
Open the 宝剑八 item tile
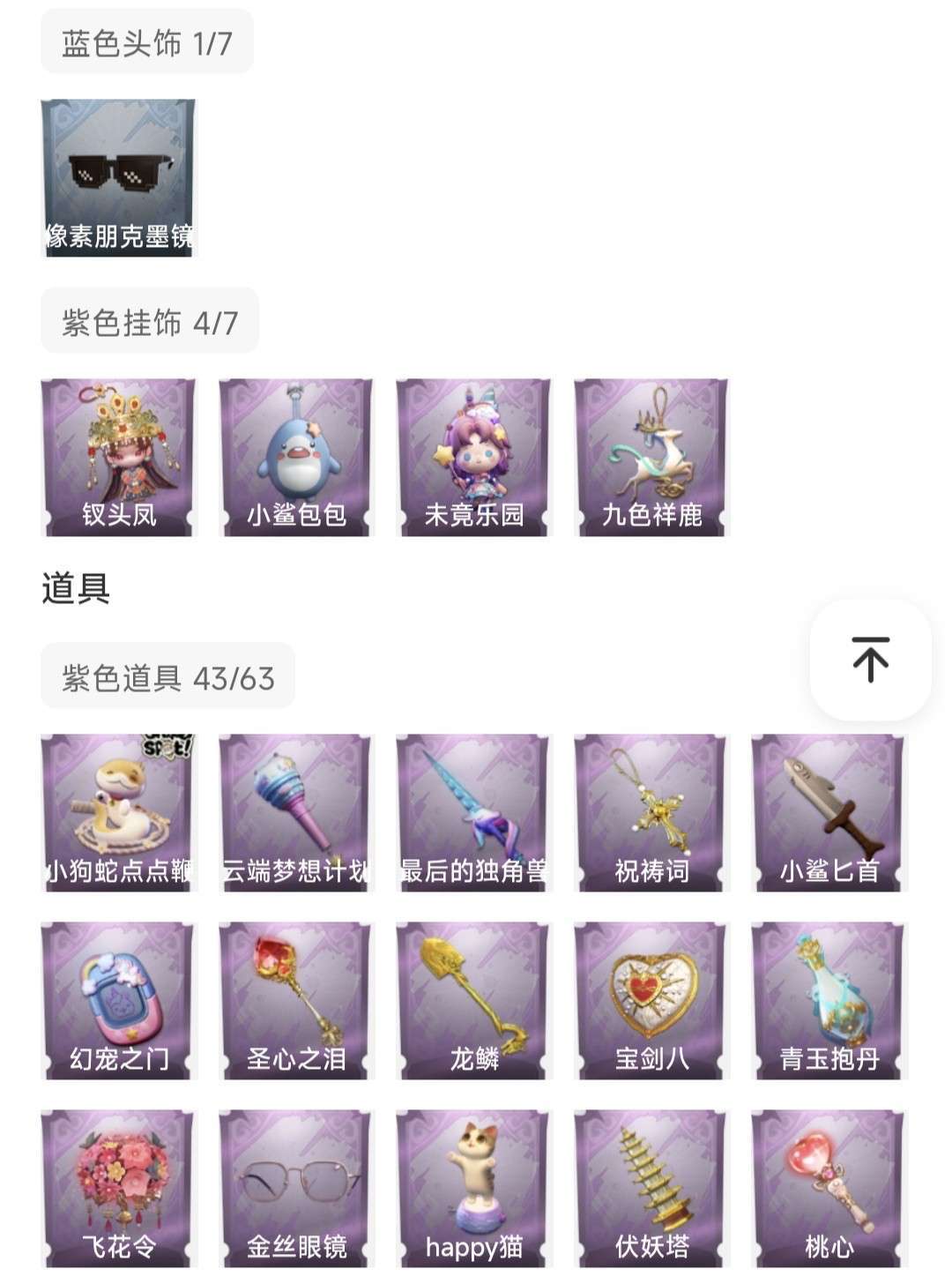pyautogui.click(x=651, y=1000)
